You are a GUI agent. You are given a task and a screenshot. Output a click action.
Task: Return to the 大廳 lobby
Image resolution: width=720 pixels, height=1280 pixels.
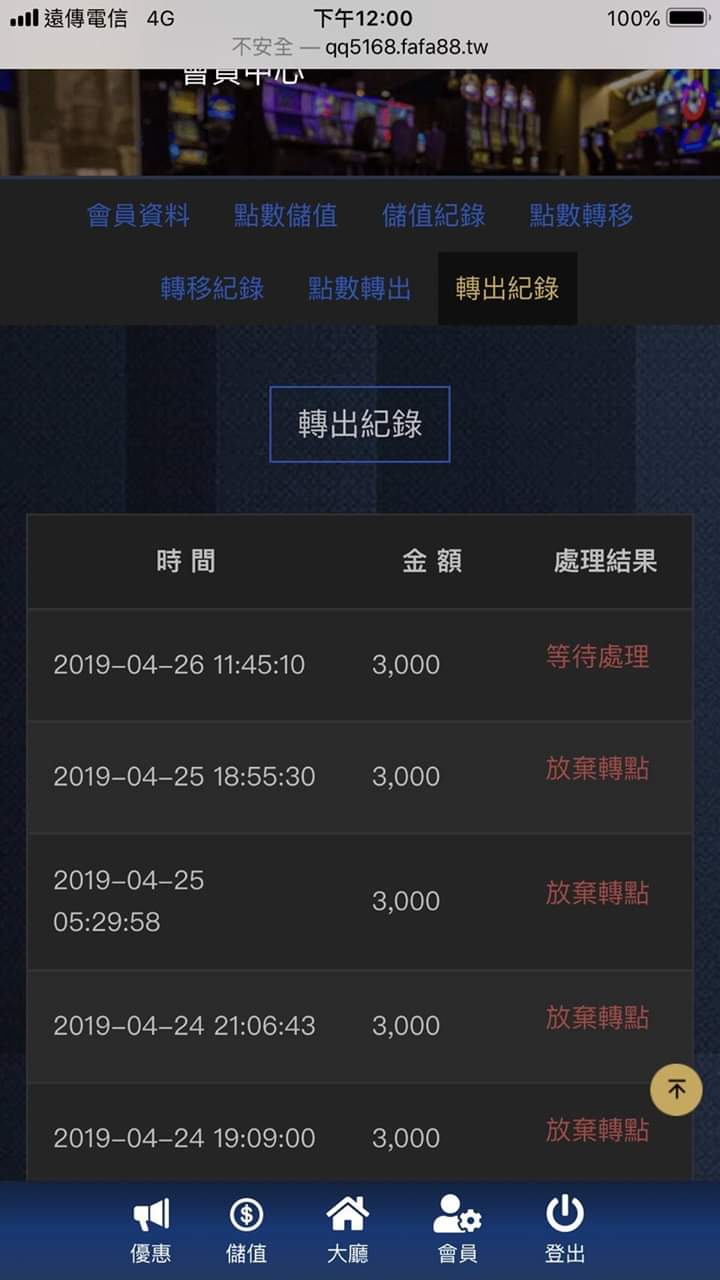pyautogui.click(x=347, y=1230)
